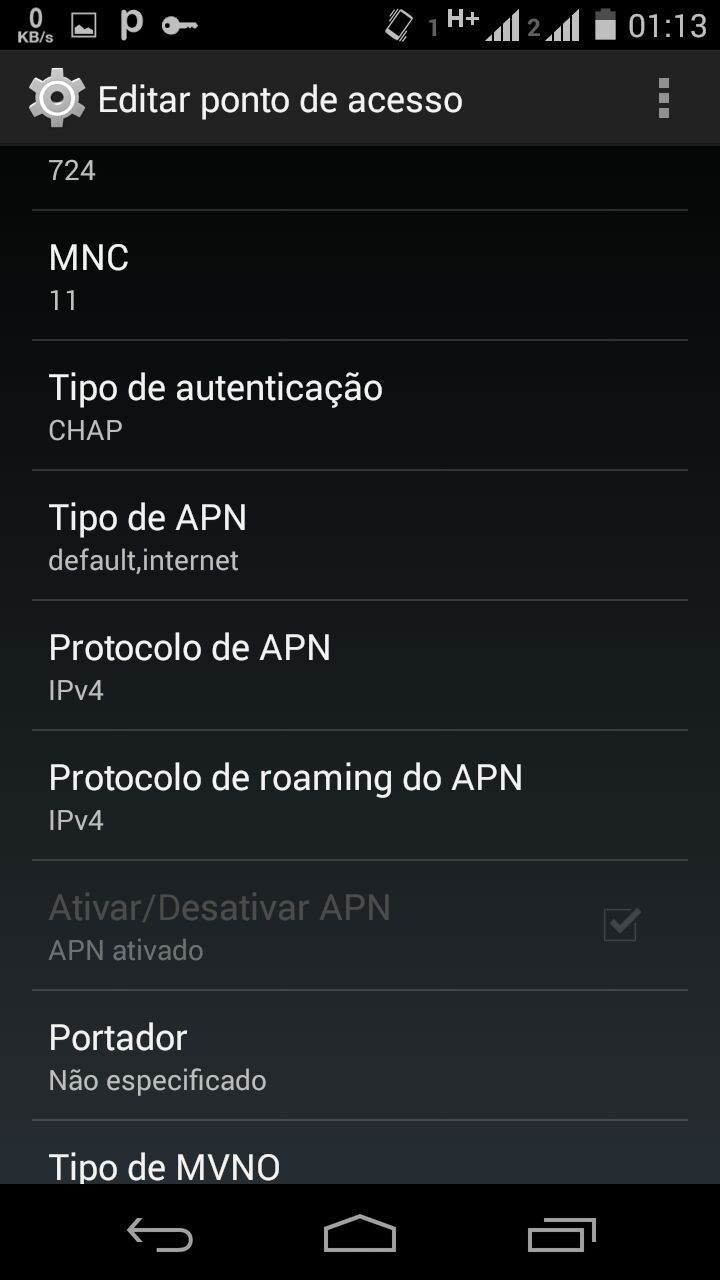
Task: Go to the home screen
Action: (x=360, y=1235)
